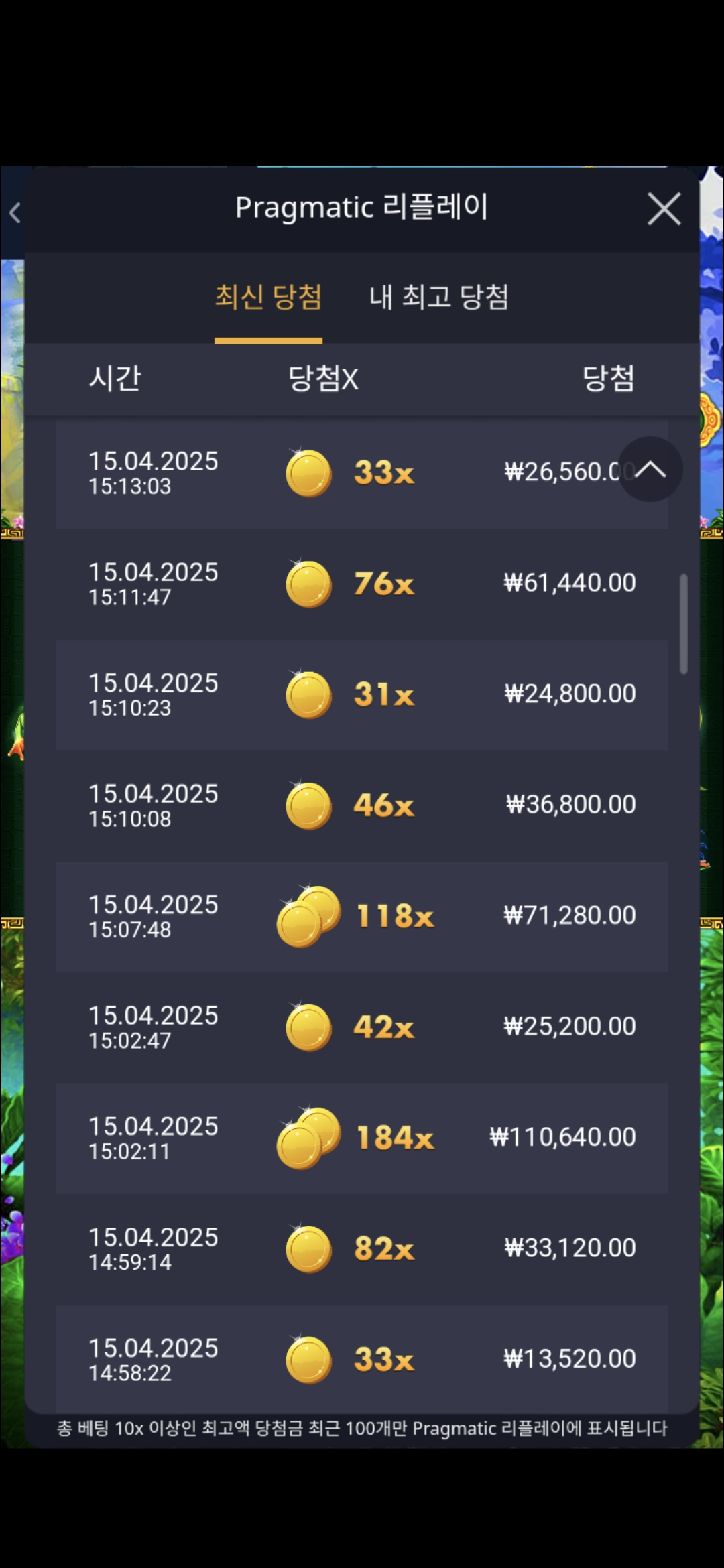Screen dimensions: 724x1568
Task: Close the Pragmatic 리플레이 dialog
Action: point(664,209)
